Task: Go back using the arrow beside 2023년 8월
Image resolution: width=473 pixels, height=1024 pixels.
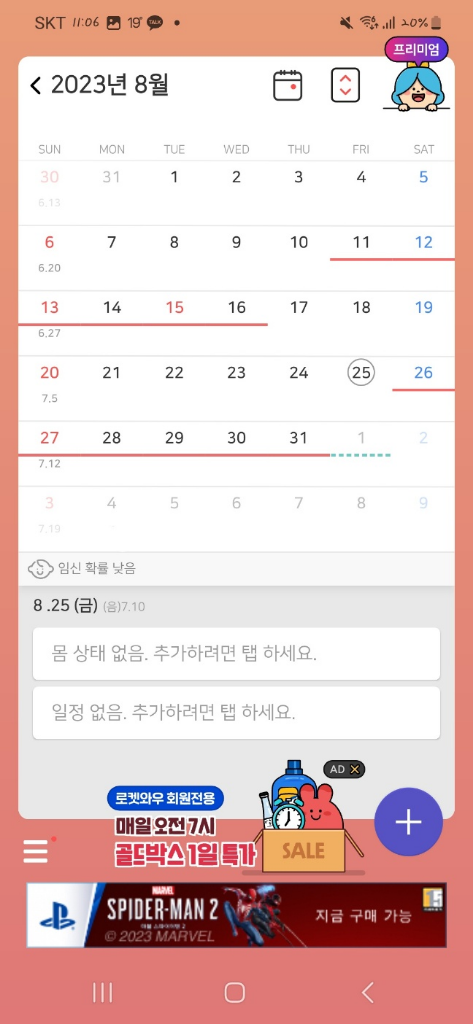Action: click(x=36, y=86)
